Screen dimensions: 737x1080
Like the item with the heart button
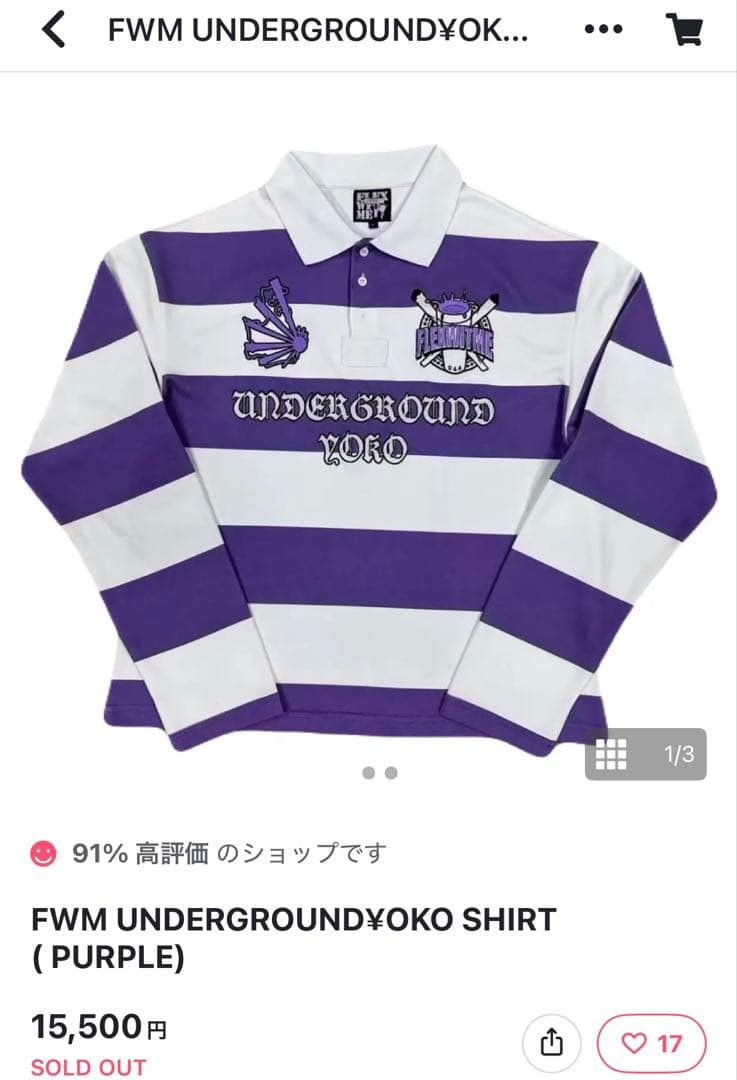coord(651,1043)
